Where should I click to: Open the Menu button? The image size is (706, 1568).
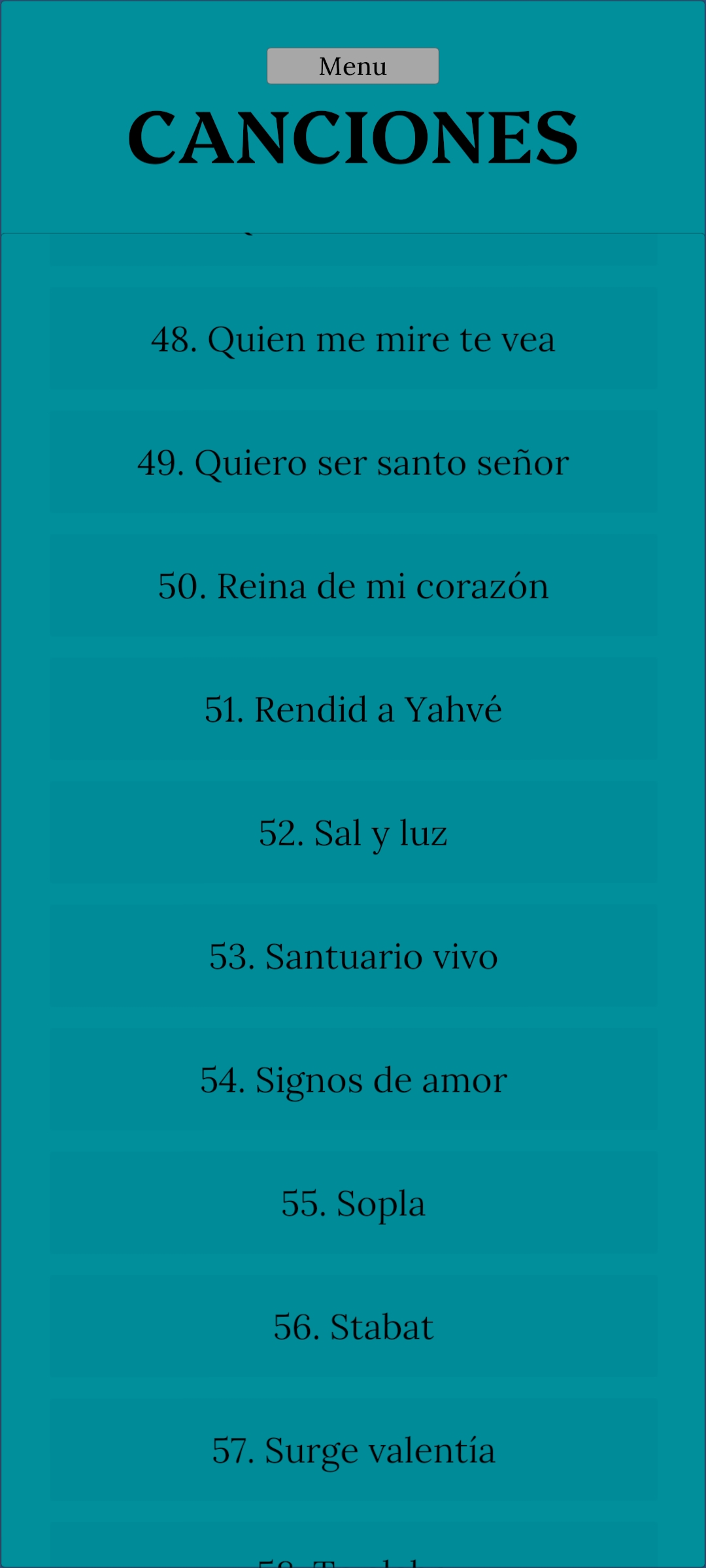(x=353, y=66)
